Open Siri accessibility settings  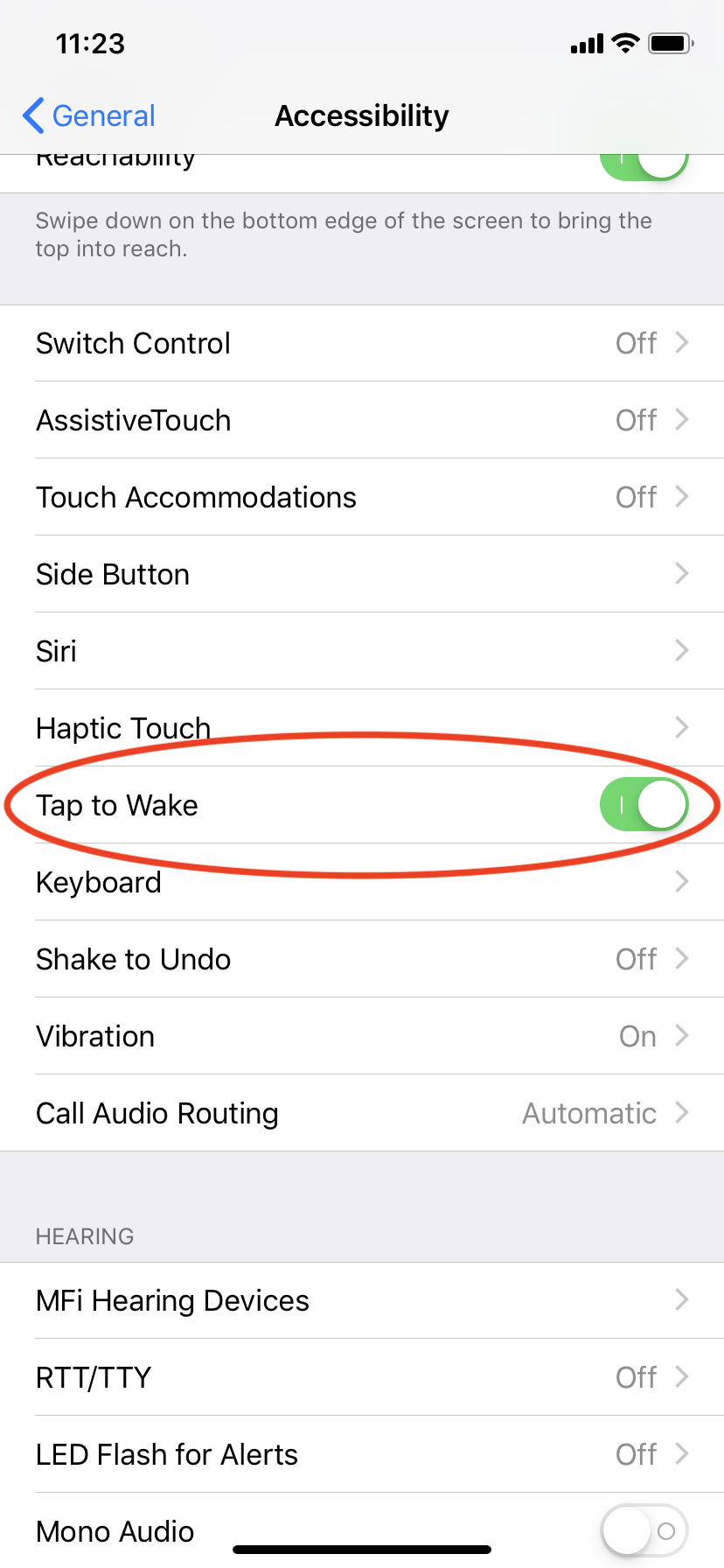[362, 651]
